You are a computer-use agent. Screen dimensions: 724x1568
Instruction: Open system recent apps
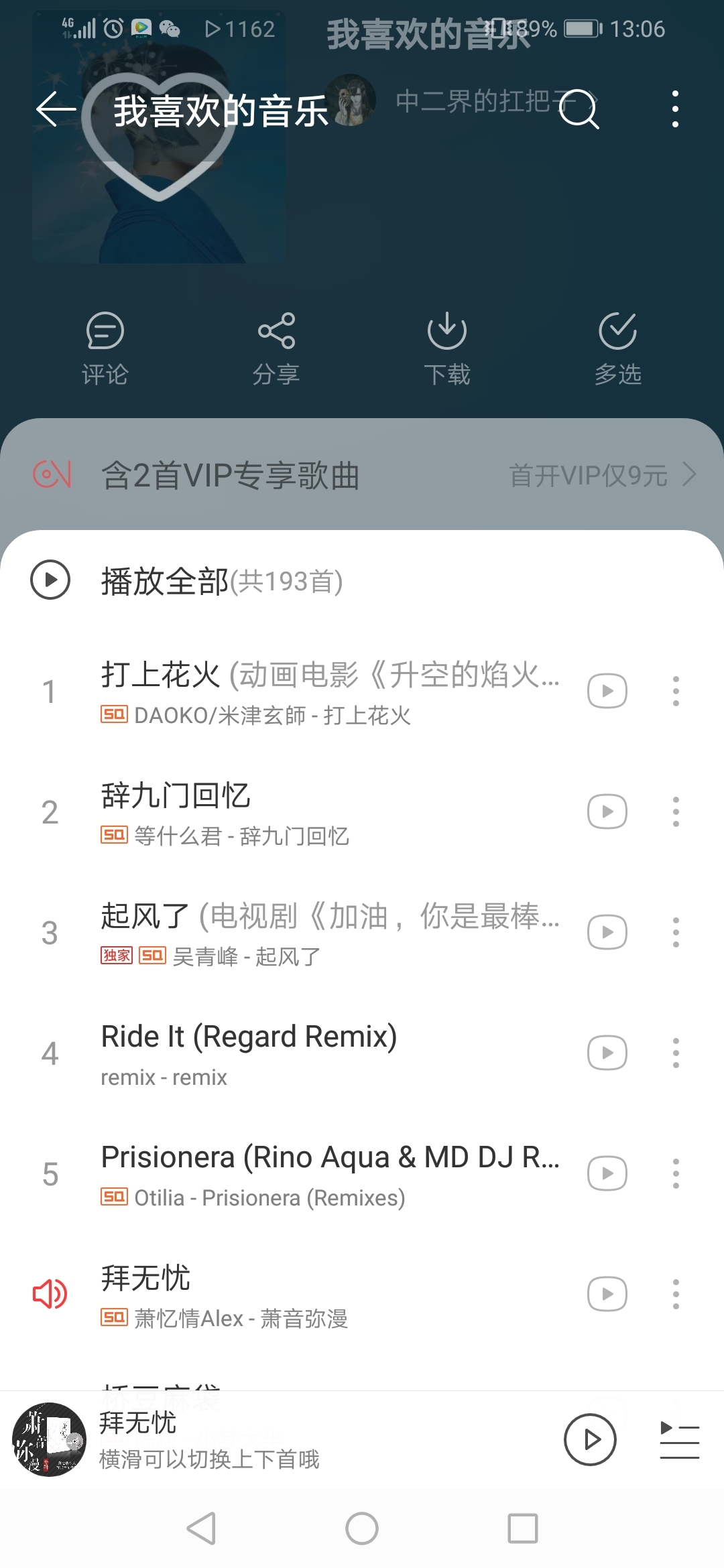[523, 1528]
